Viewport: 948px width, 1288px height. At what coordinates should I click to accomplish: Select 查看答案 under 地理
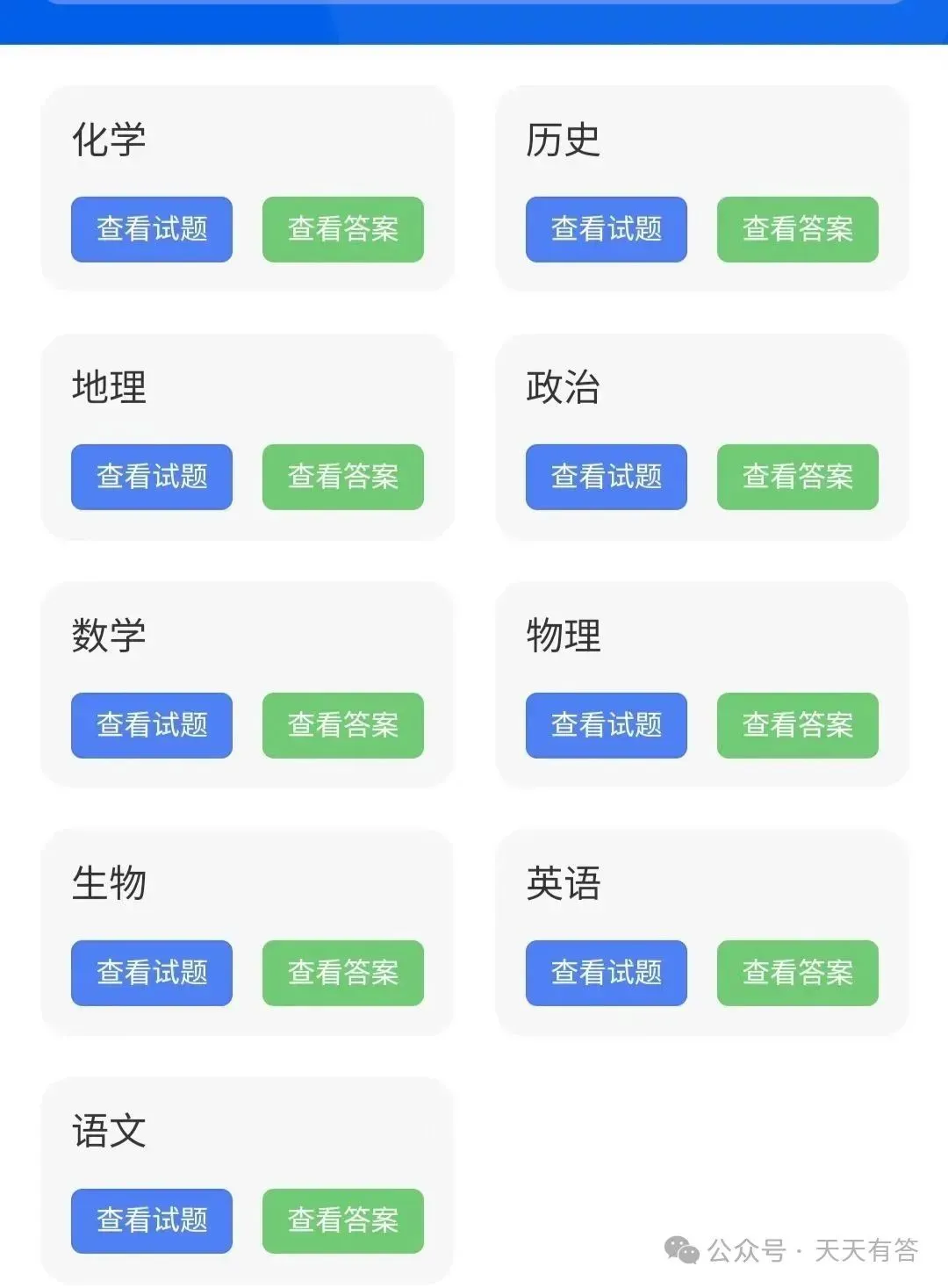point(343,477)
